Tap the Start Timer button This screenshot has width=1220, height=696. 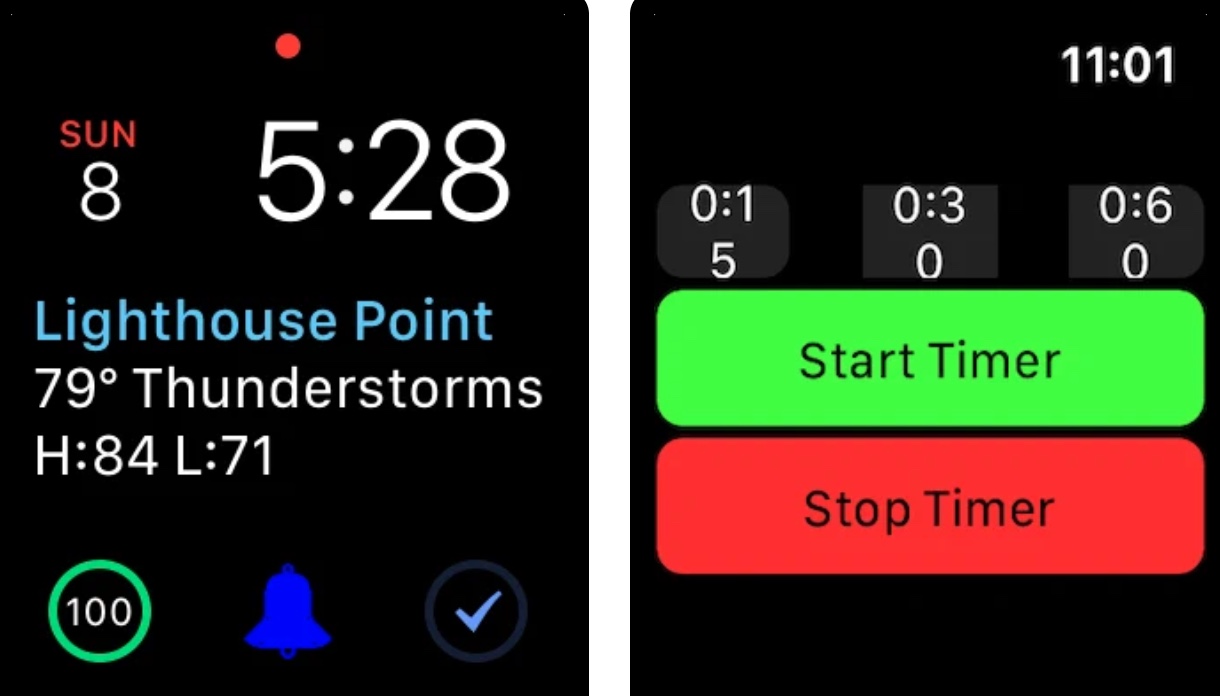pos(929,358)
